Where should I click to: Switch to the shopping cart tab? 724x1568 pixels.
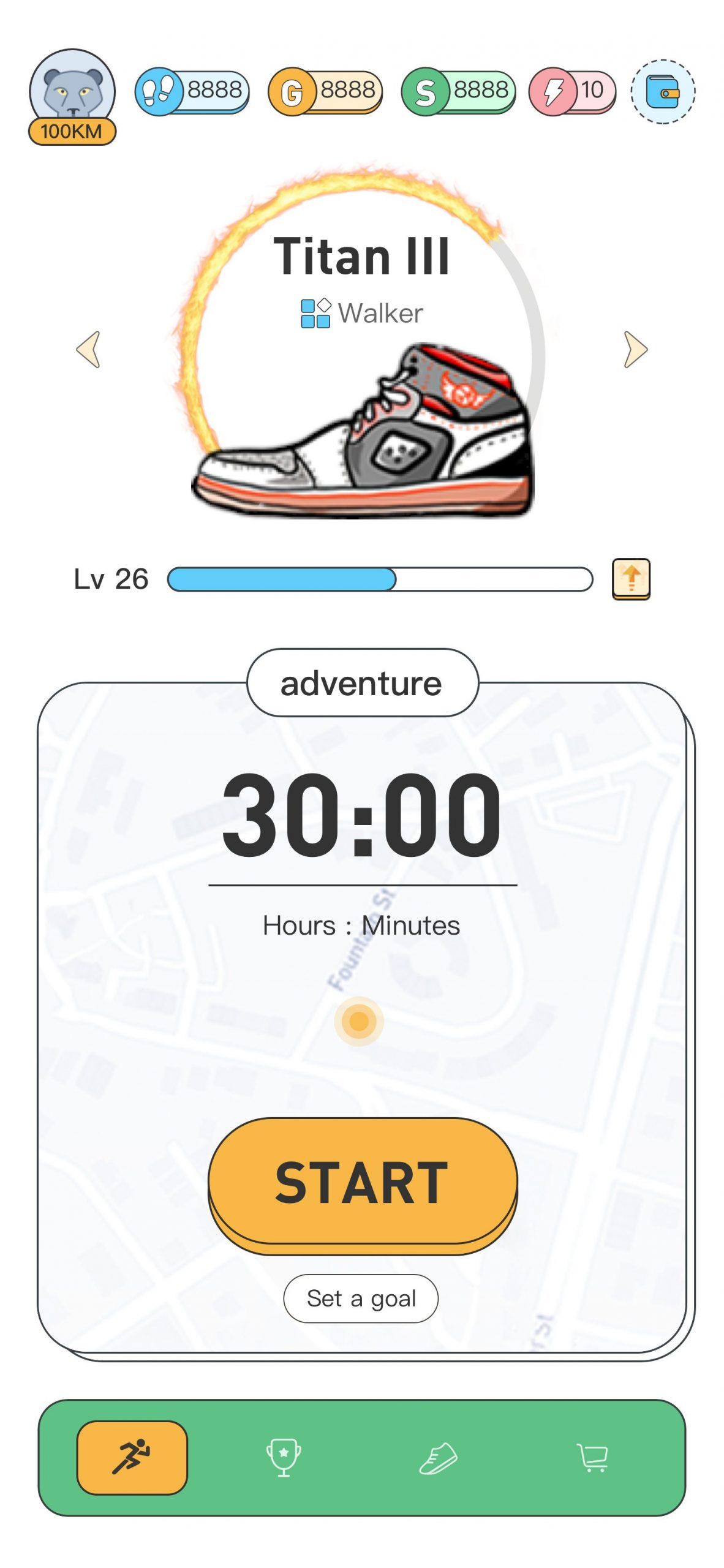pos(592,1457)
